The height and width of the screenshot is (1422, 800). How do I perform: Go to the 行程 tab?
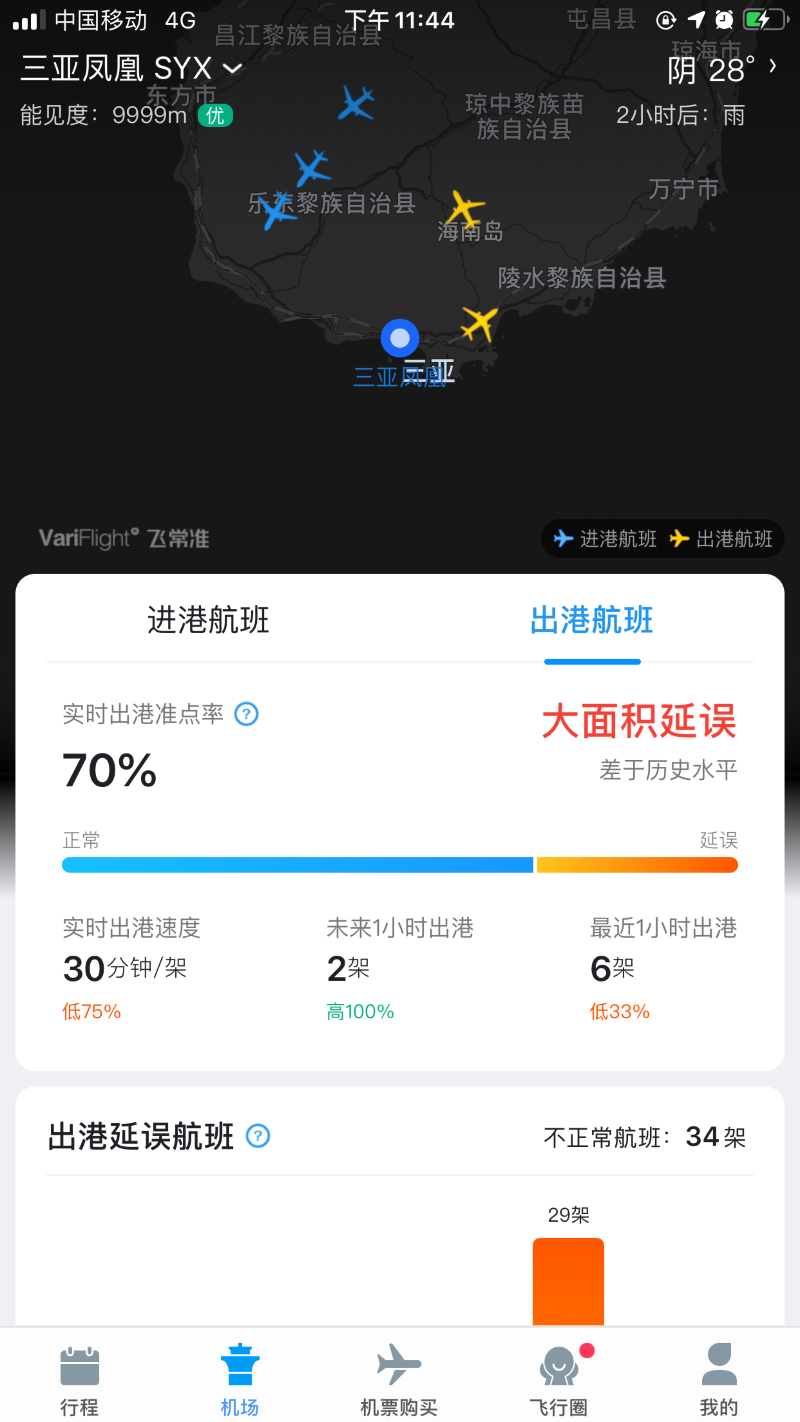tap(80, 1379)
